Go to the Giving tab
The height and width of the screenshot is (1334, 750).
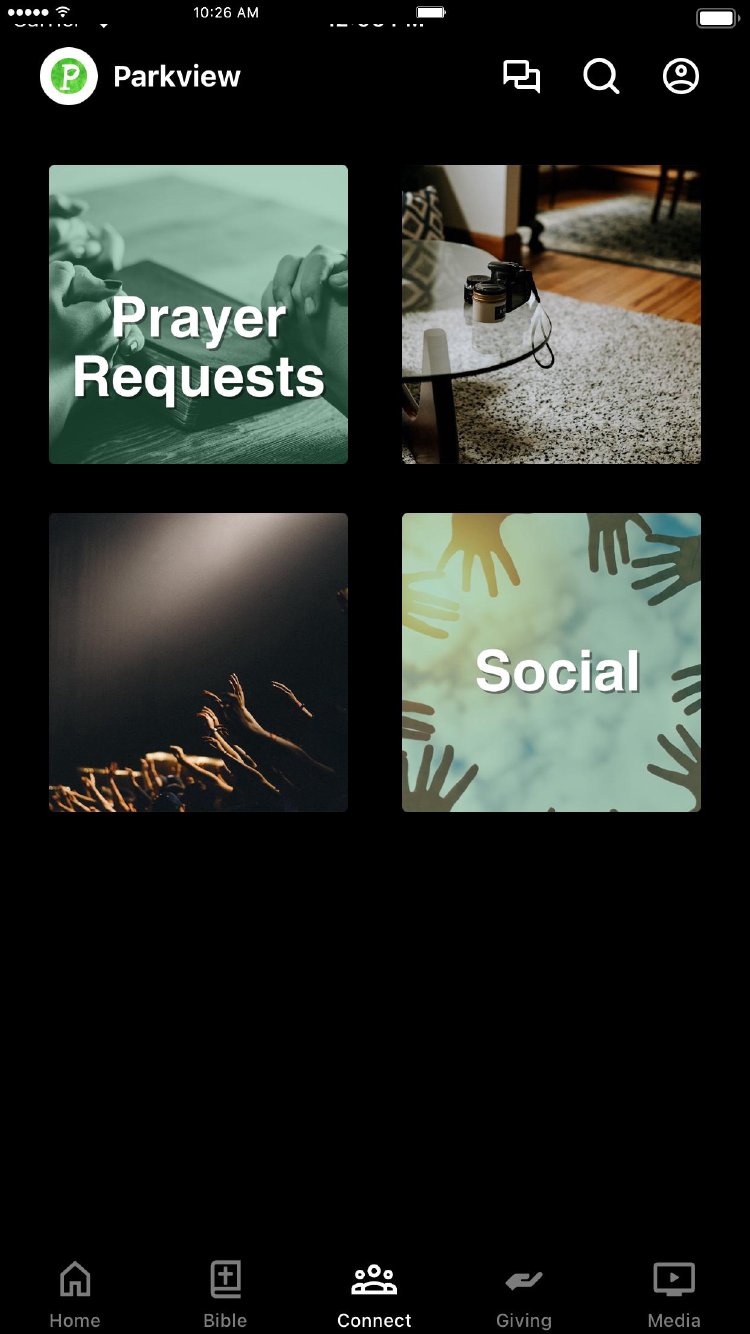coord(524,1294)
